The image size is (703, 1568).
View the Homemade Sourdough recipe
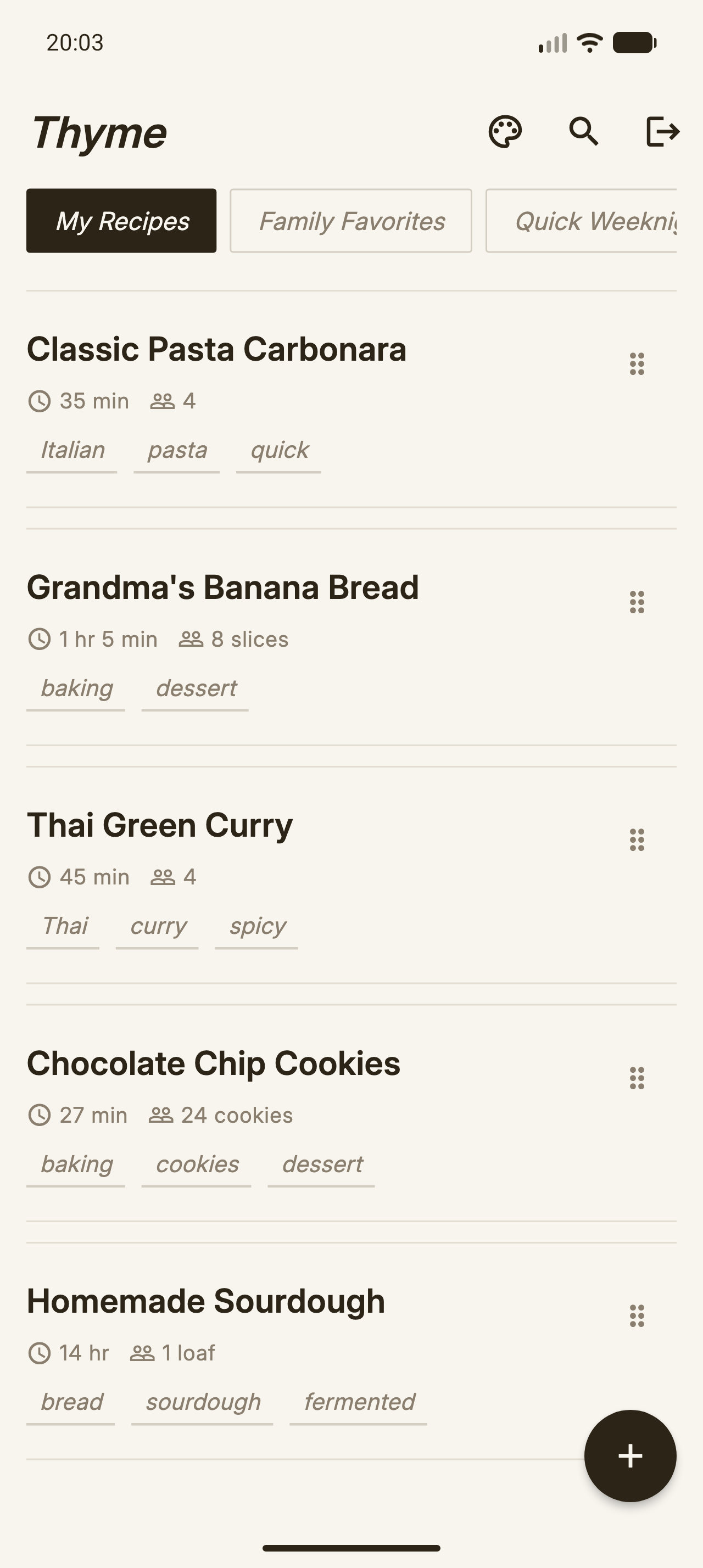(x=206, y=1301)
